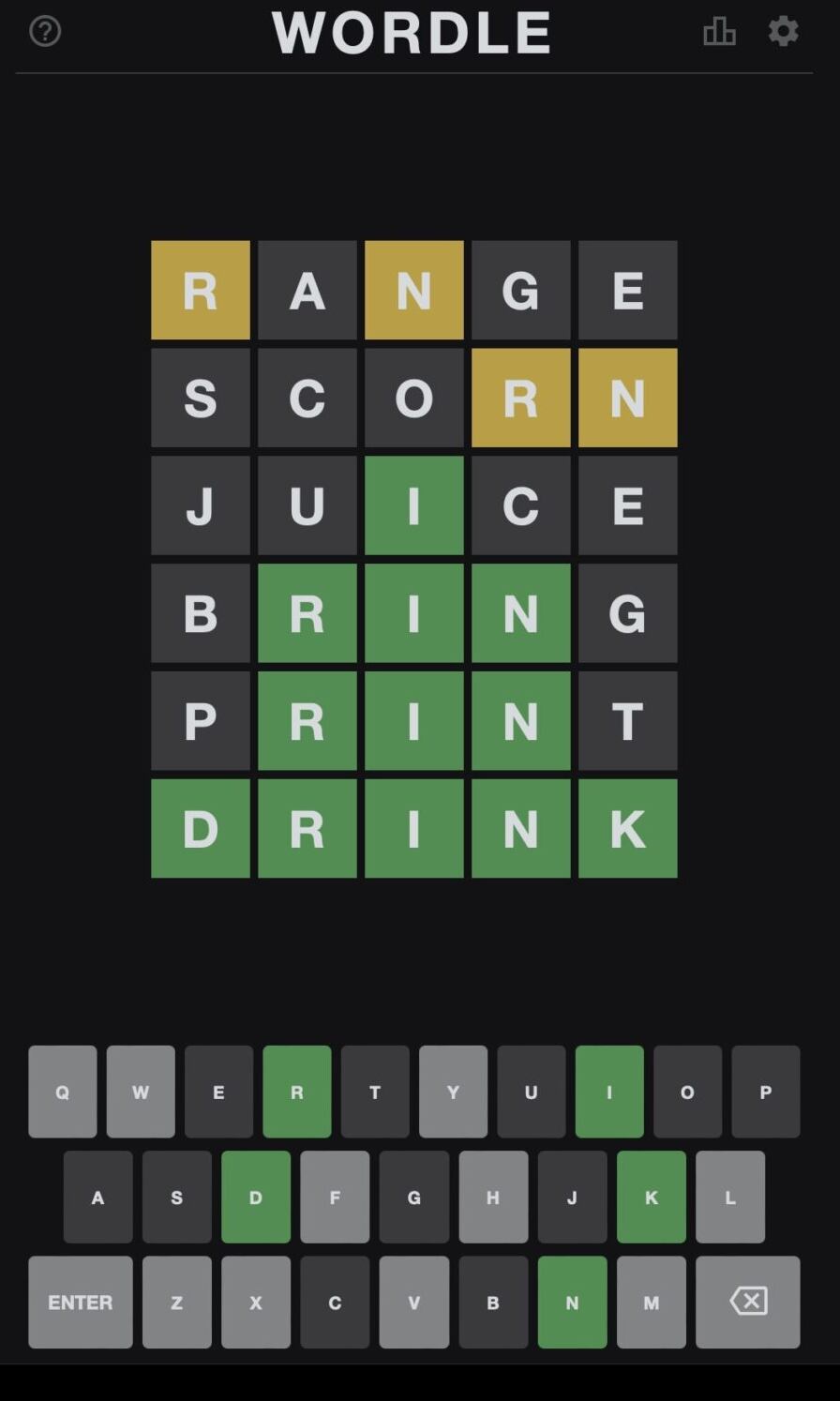Tap the letter W key

tap(141, 1092)
